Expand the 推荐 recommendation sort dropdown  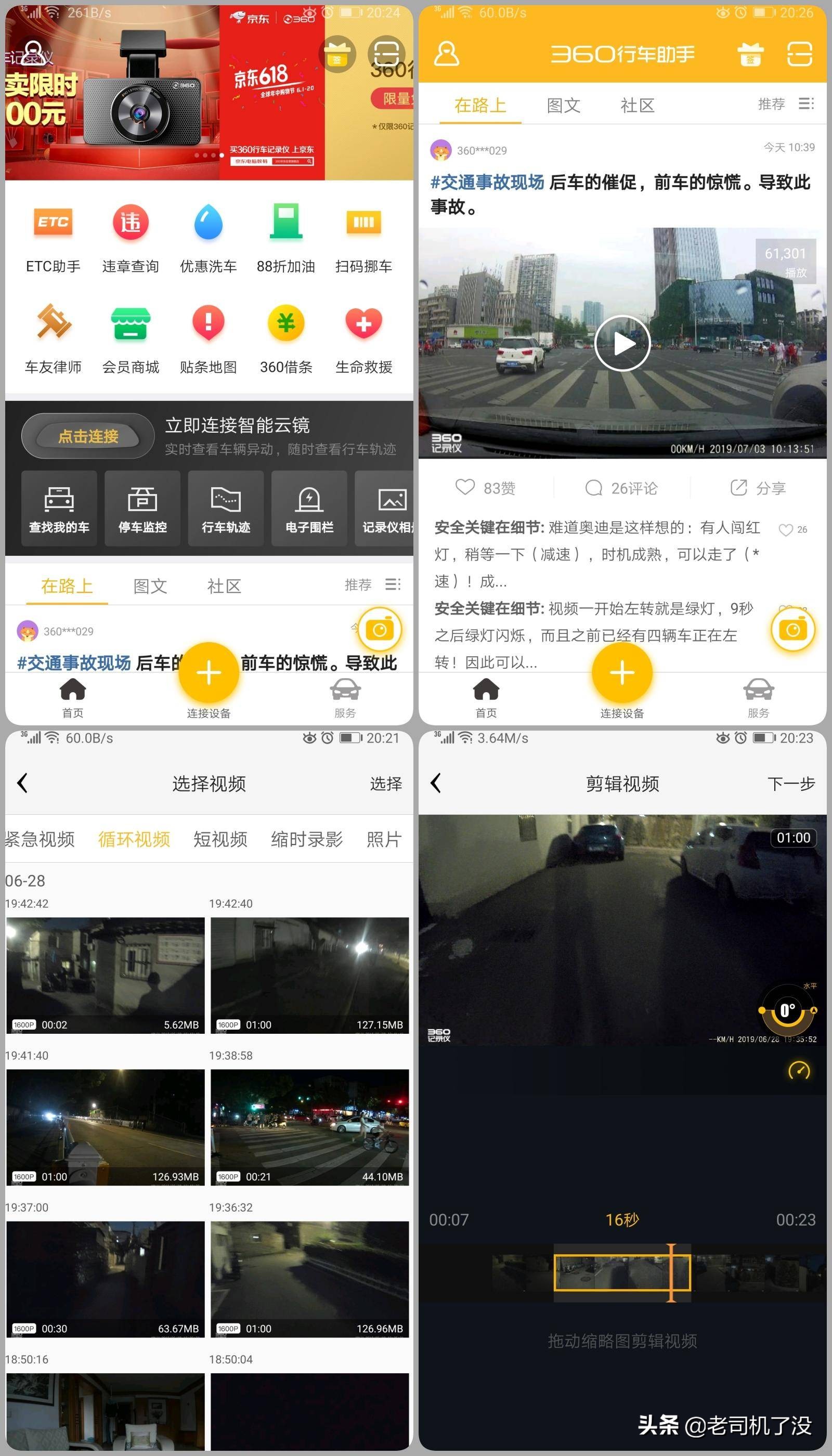(772, 105)
